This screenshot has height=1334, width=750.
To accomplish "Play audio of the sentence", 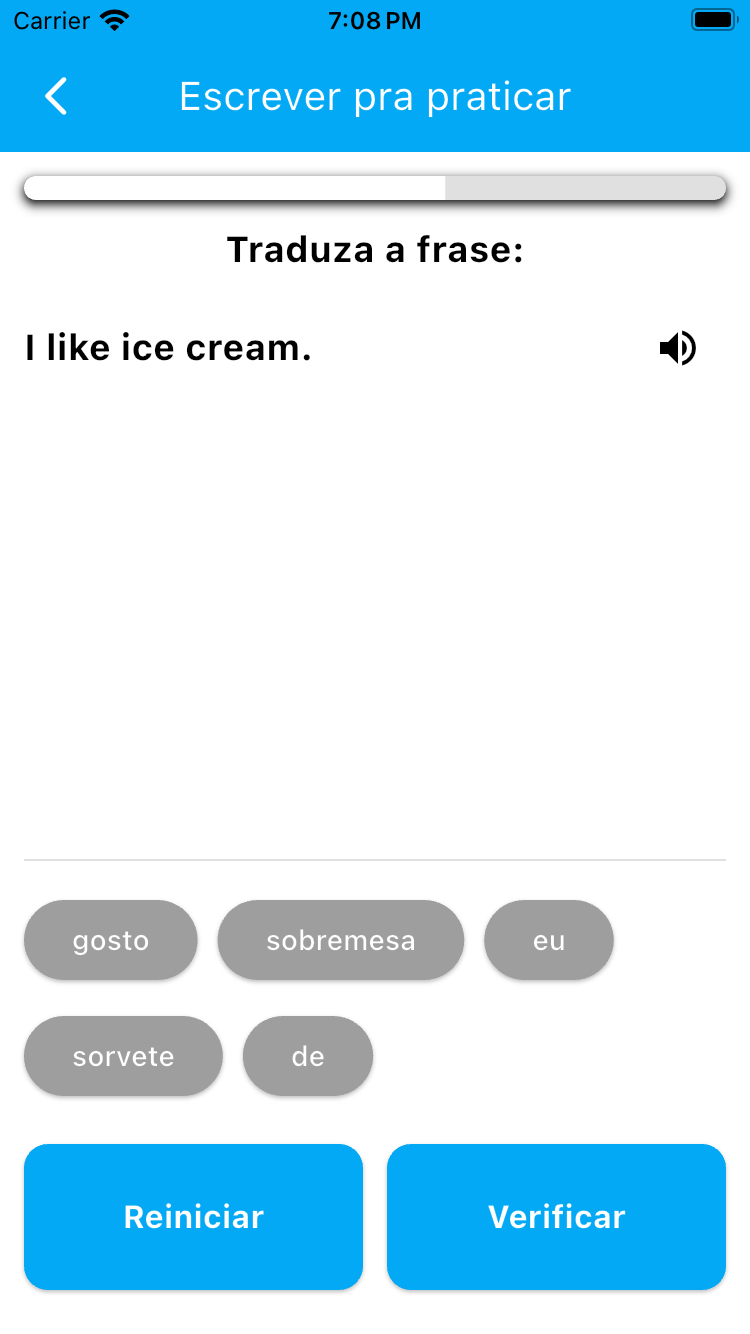I will click(678, 348).
